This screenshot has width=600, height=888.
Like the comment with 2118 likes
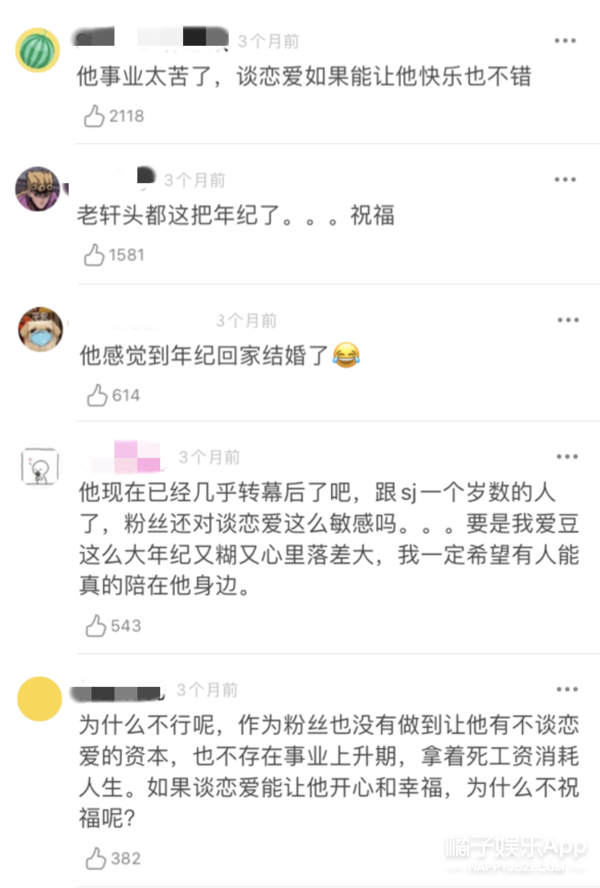(x=96, y=116)
